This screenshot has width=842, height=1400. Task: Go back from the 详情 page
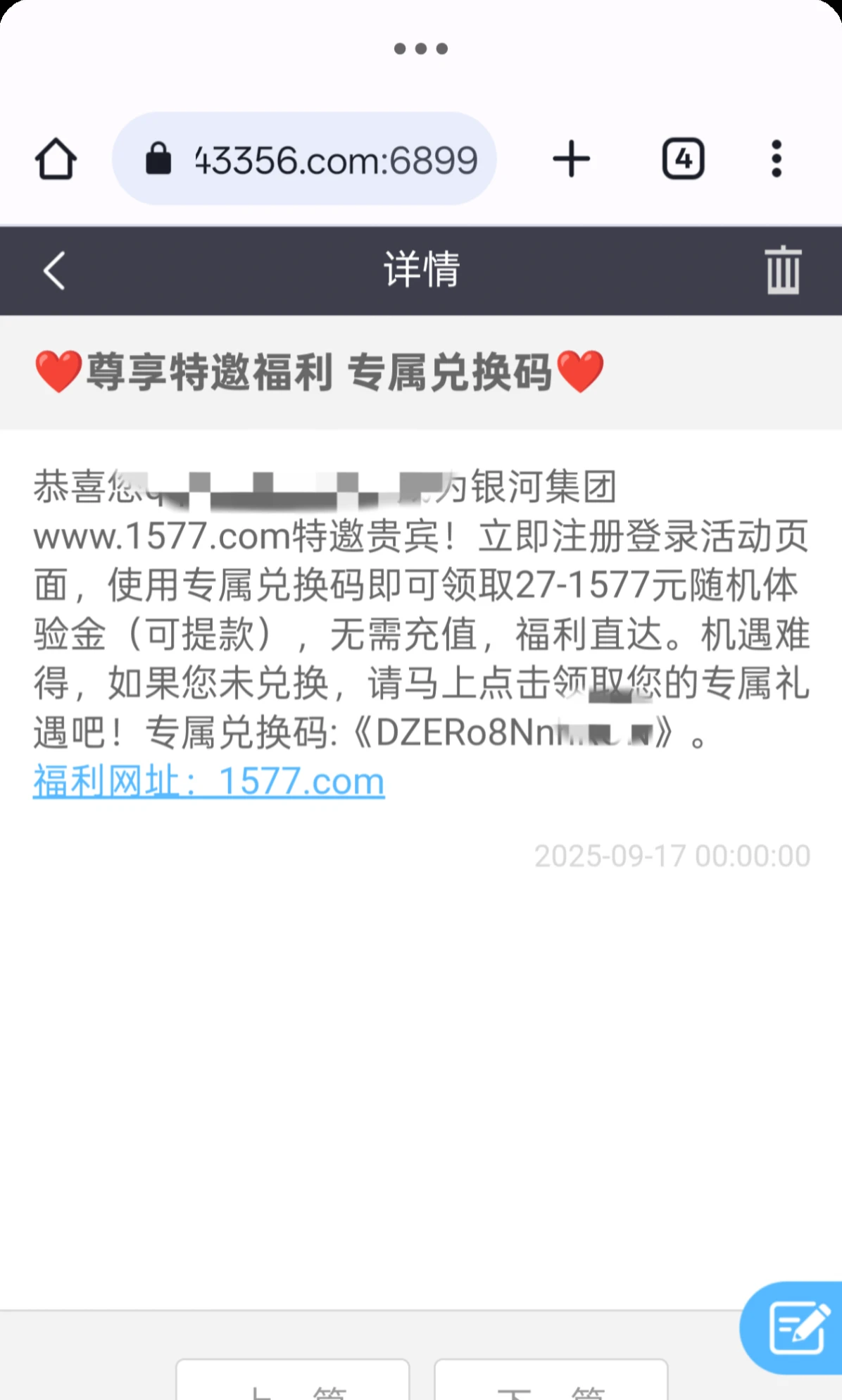click(54, 270)
